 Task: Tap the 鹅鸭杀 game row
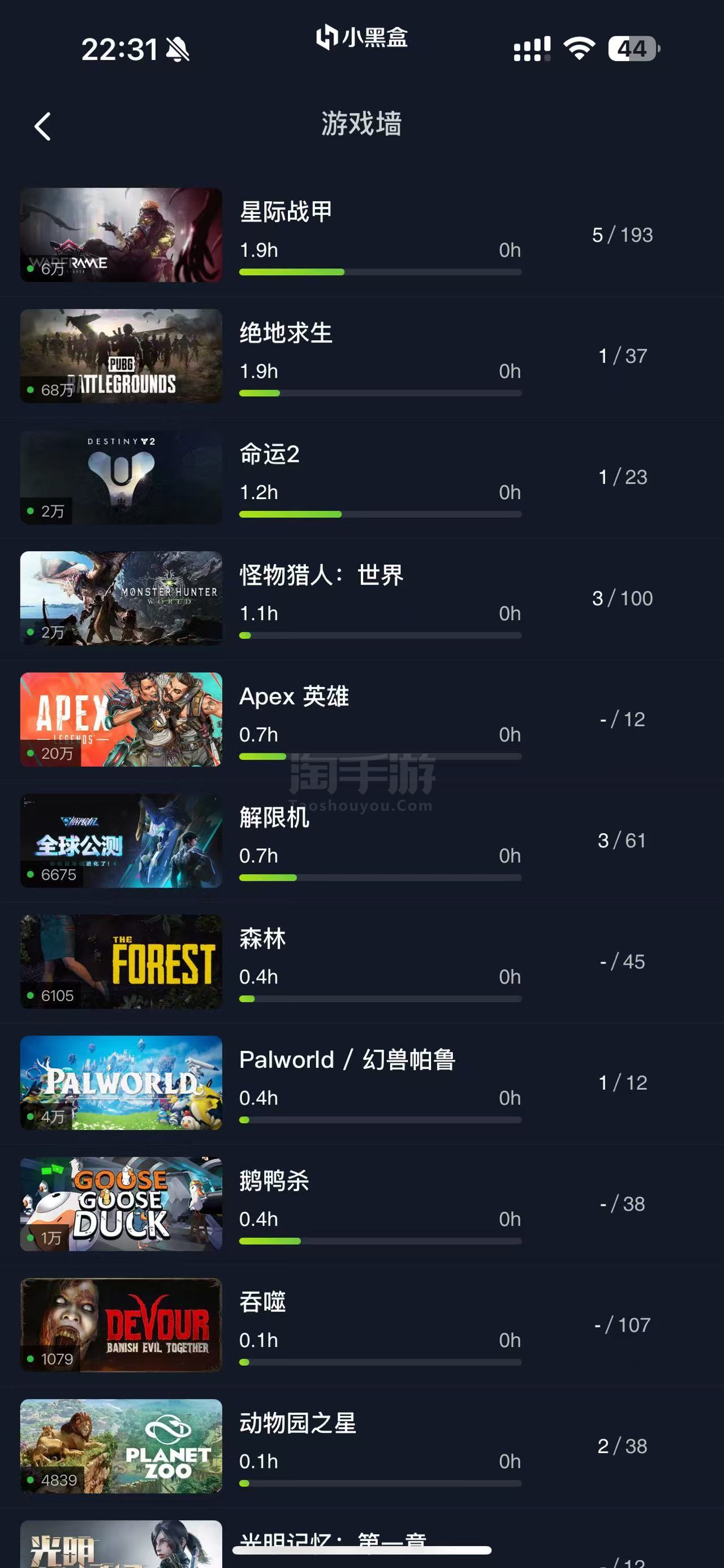[x=361, y=1204]
